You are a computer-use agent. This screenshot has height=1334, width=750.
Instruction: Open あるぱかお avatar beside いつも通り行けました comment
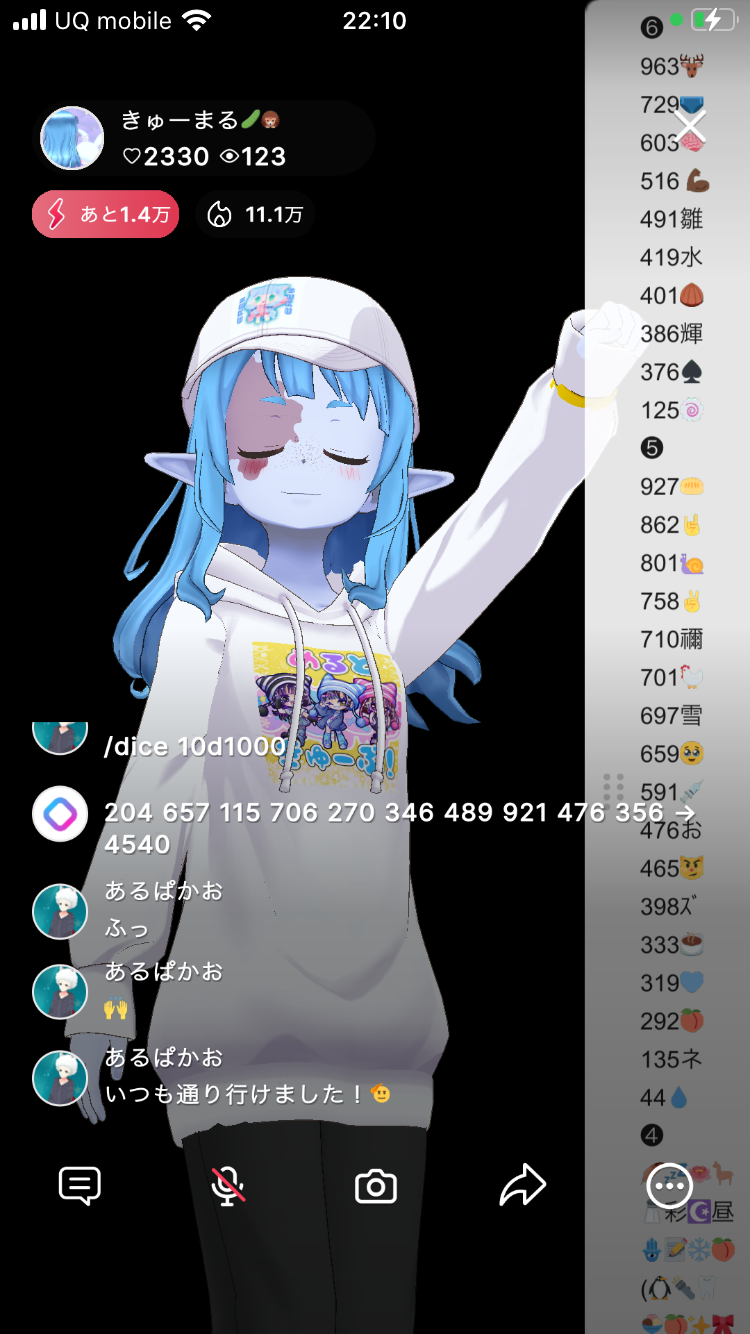tap(60, 1078)
